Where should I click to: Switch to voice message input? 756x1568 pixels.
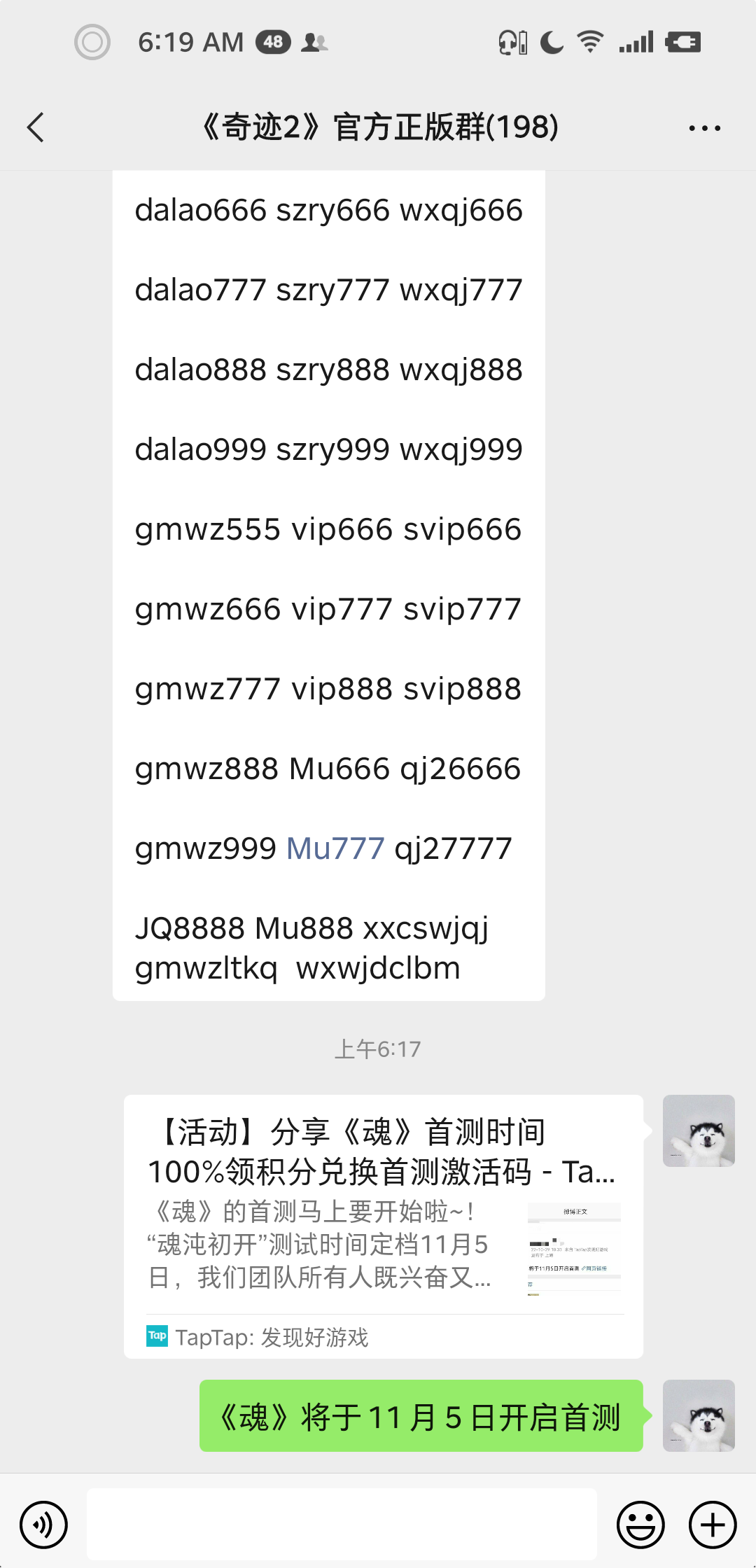point(43,1525)
